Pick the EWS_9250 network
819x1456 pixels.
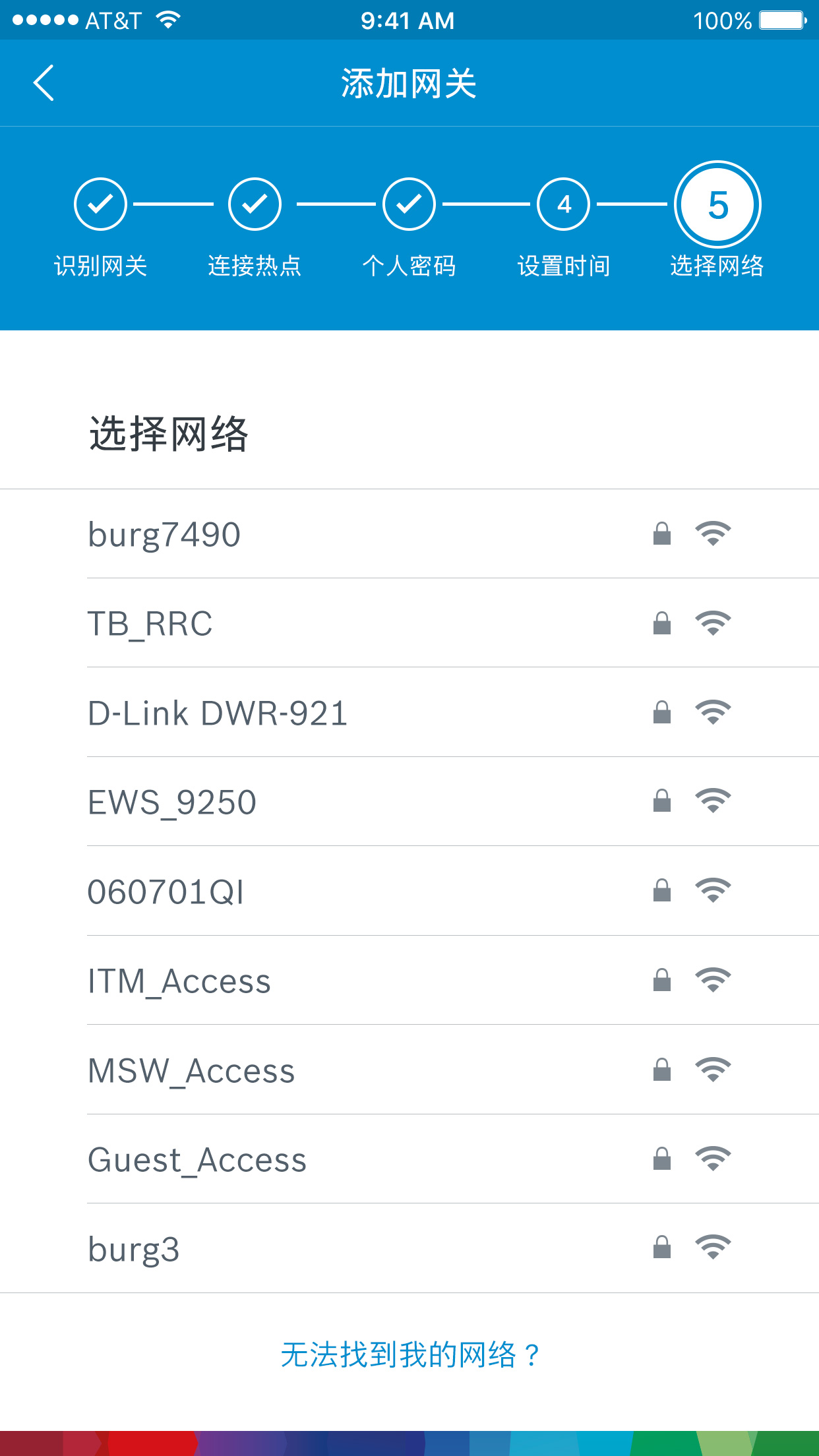click(409, 802)
